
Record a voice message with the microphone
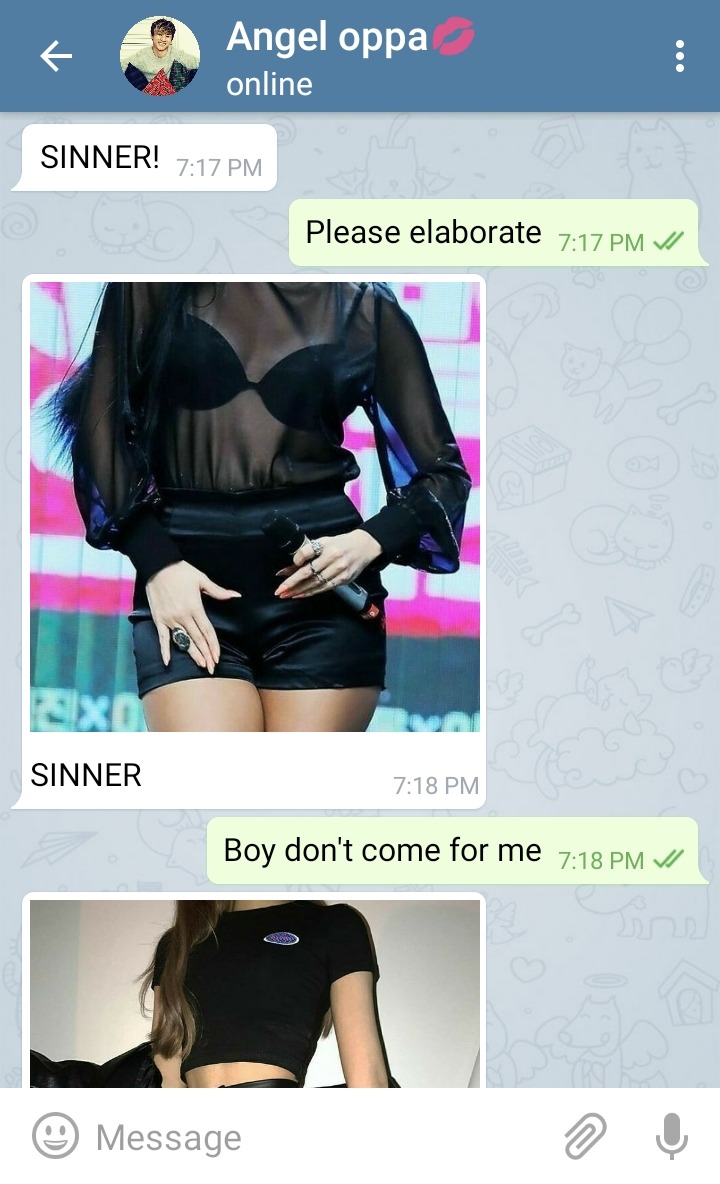click(x=671, y=1136)
